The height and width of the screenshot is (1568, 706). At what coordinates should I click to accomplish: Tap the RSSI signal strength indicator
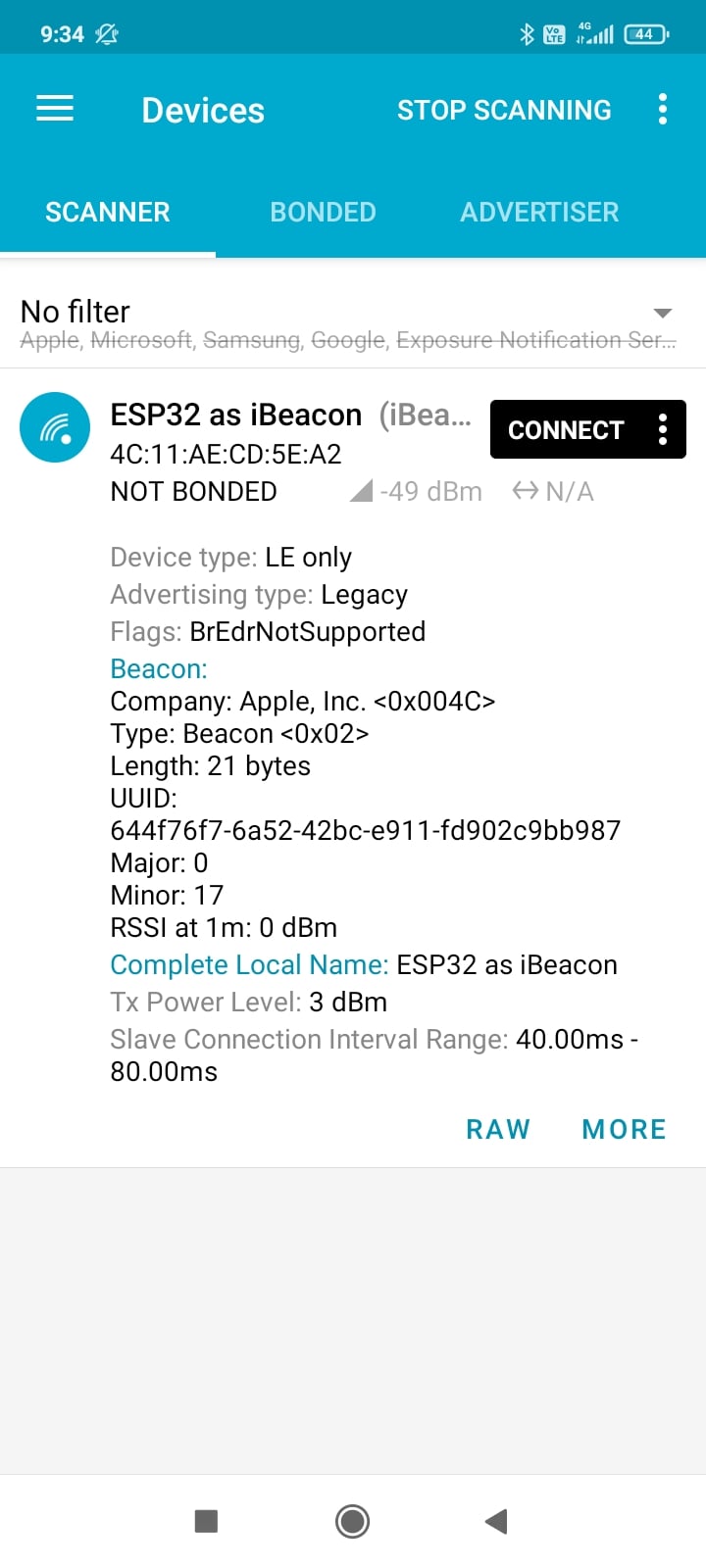[x=422, y=490]
